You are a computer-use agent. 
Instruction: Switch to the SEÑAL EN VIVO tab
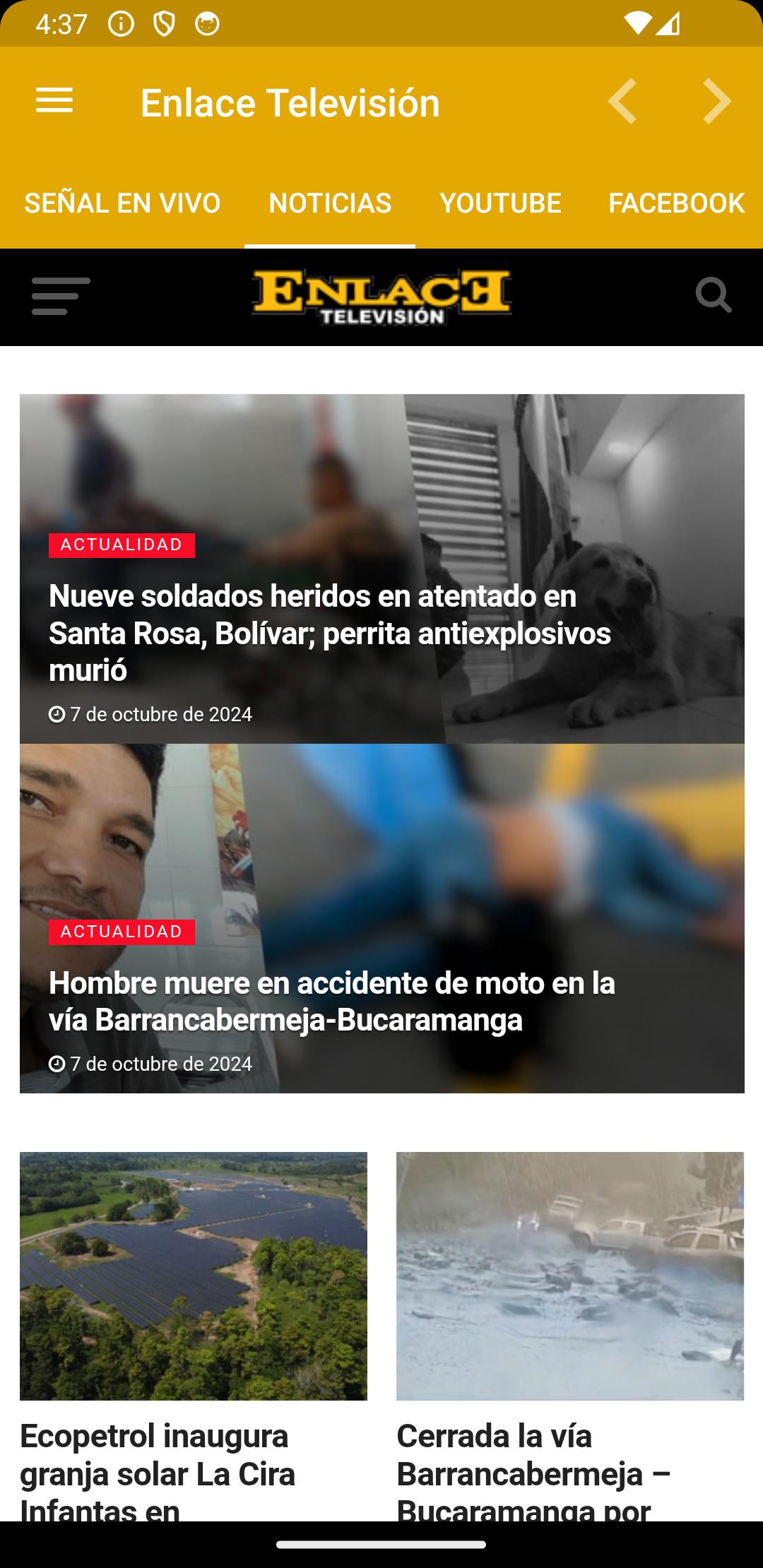tap(122, 203)
